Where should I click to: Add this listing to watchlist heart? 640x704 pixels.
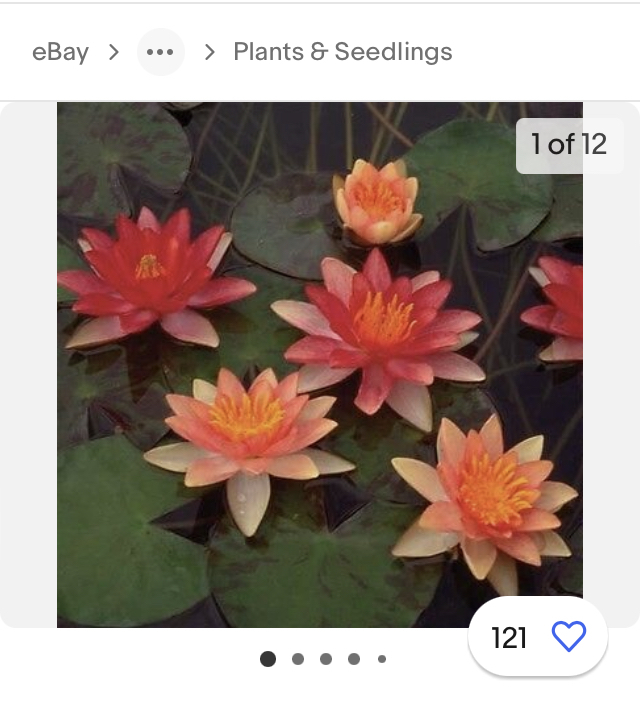coord(568,637)
